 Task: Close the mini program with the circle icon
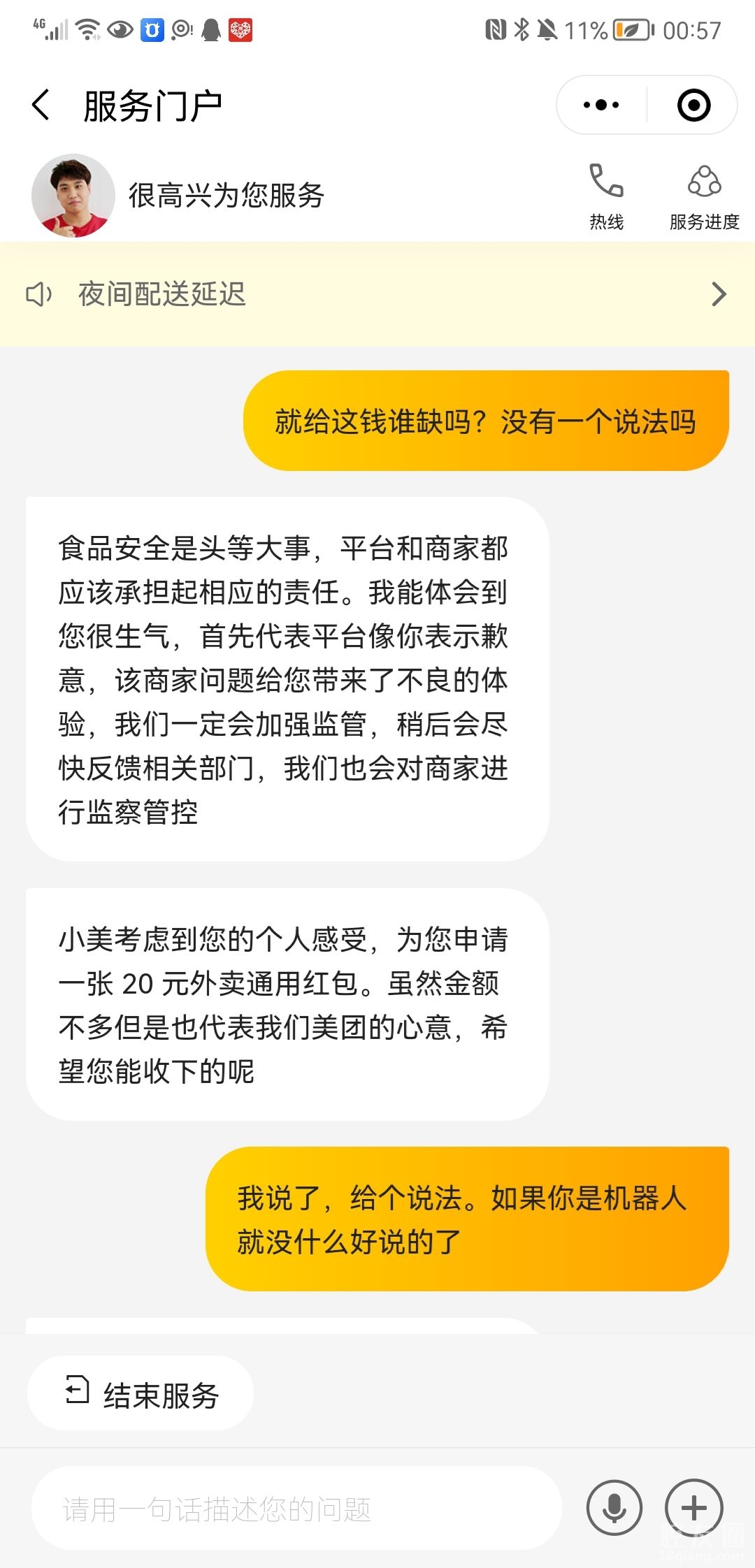point(693,106)
